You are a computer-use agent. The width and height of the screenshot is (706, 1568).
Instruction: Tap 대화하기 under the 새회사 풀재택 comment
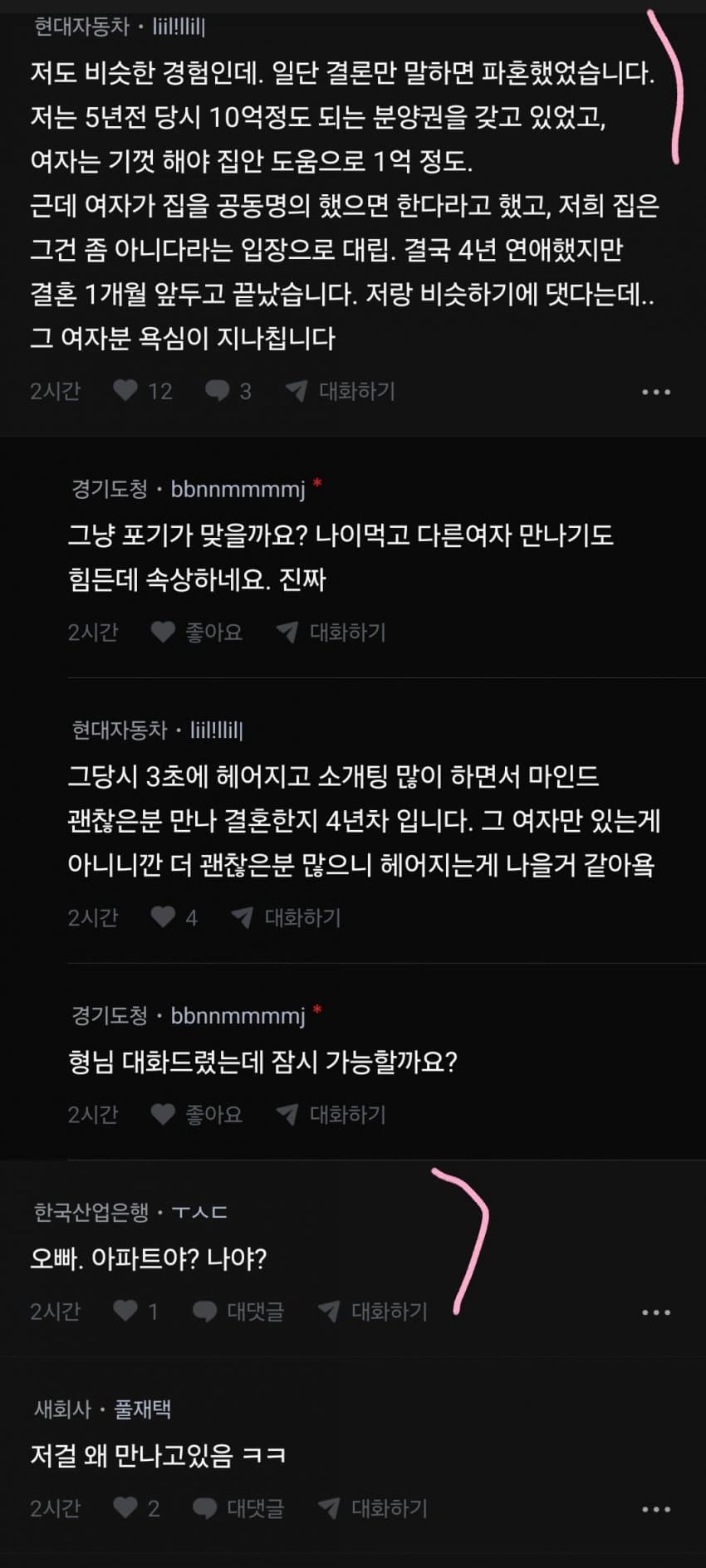(373, 1508)
